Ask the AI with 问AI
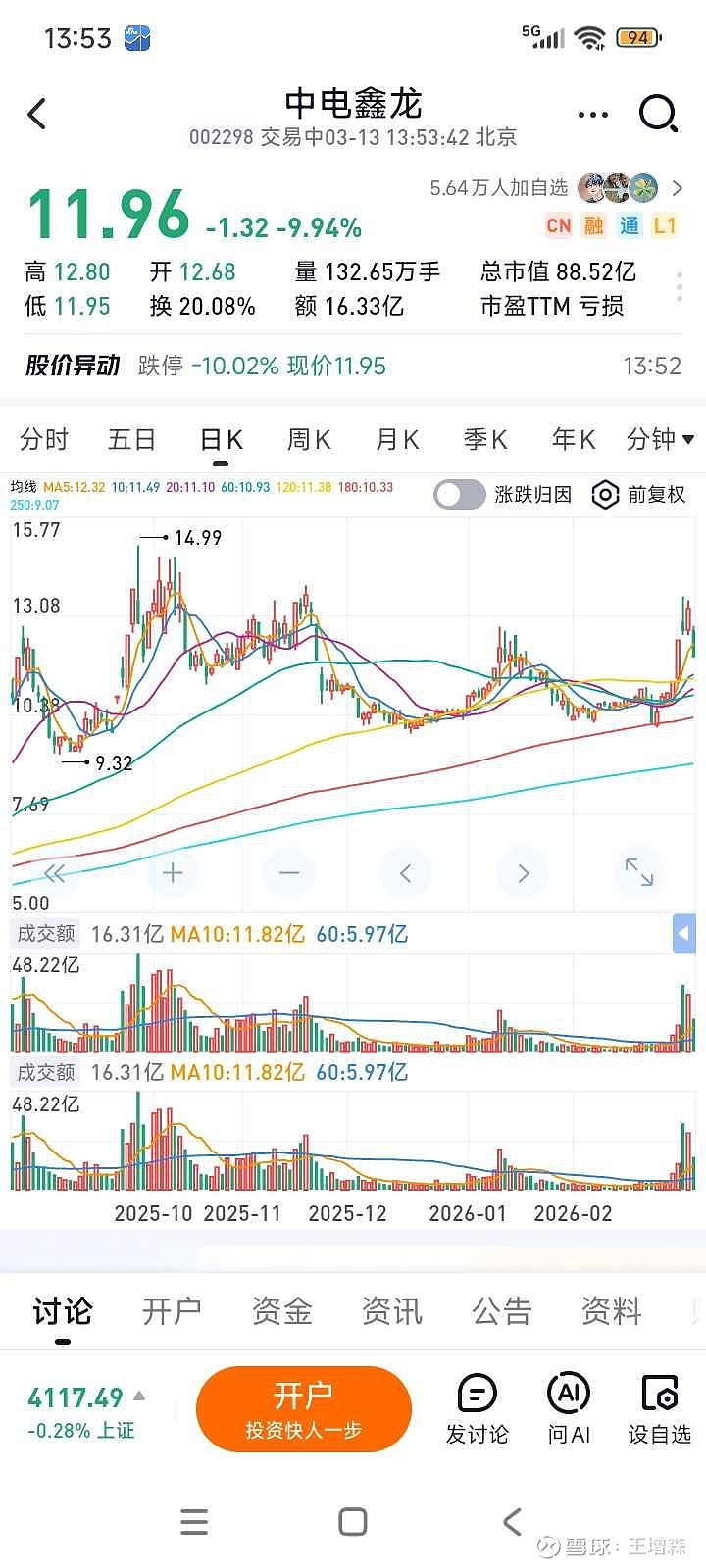The width and height of the screenshot is (706, 1568). point(569,1409)
